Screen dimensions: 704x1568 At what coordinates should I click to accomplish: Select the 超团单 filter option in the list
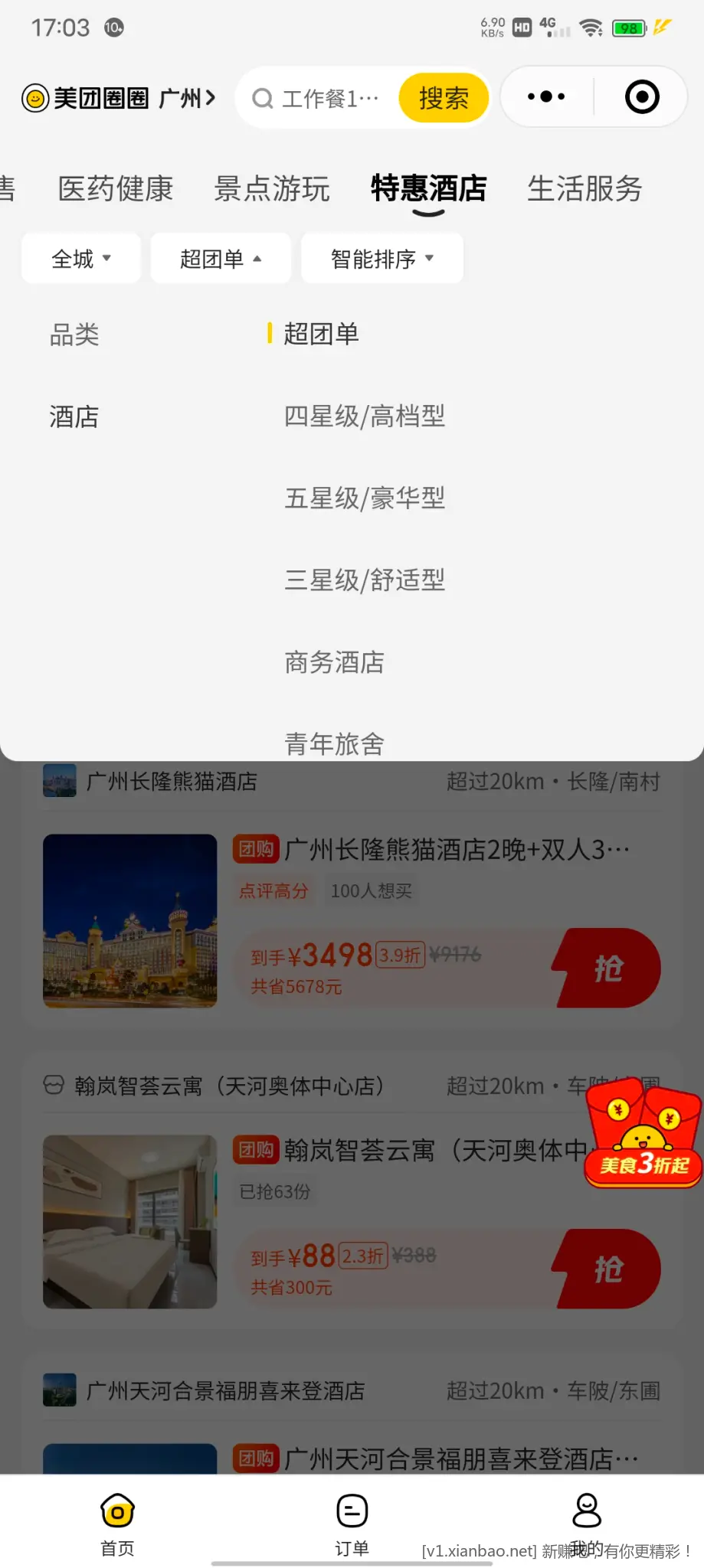[x=321, y=333]
